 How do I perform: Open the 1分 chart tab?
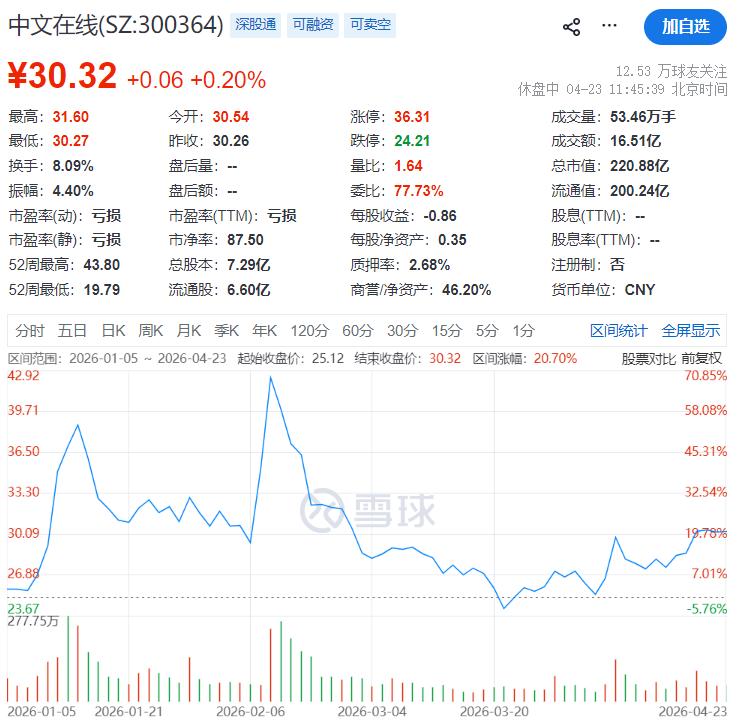(x=523, y=331)
